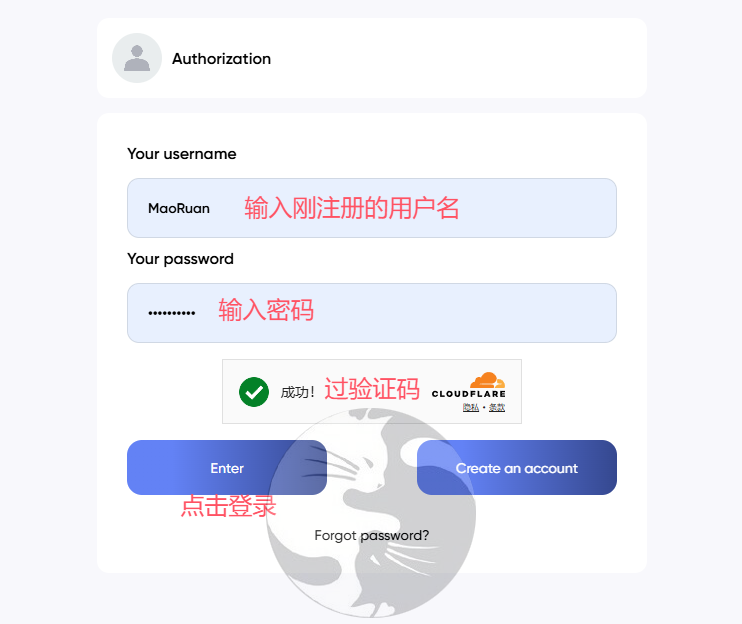
Task: Focus the Your password field
Action: click(371, 312)
